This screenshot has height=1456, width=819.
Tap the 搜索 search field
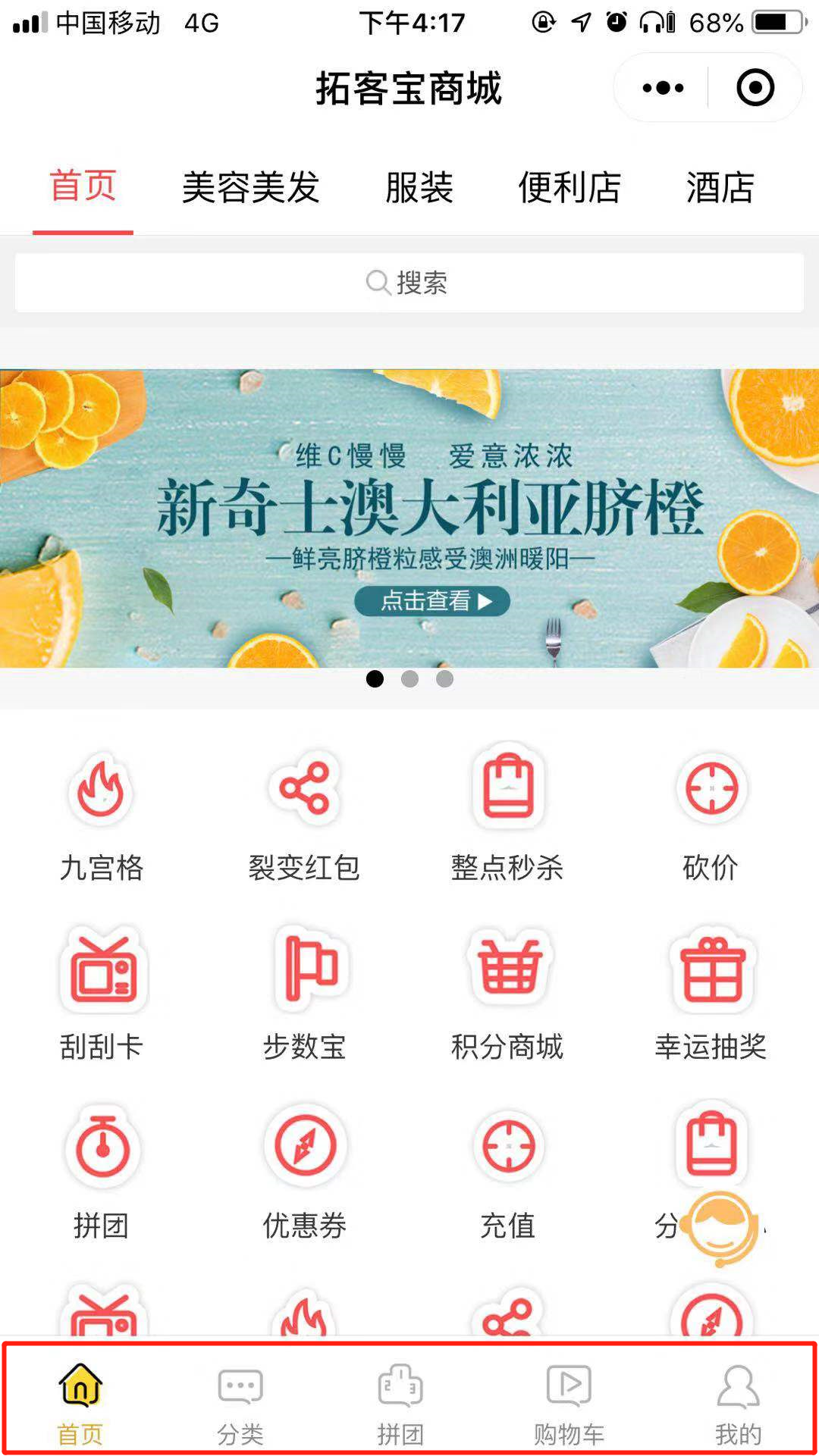[409, 282]
